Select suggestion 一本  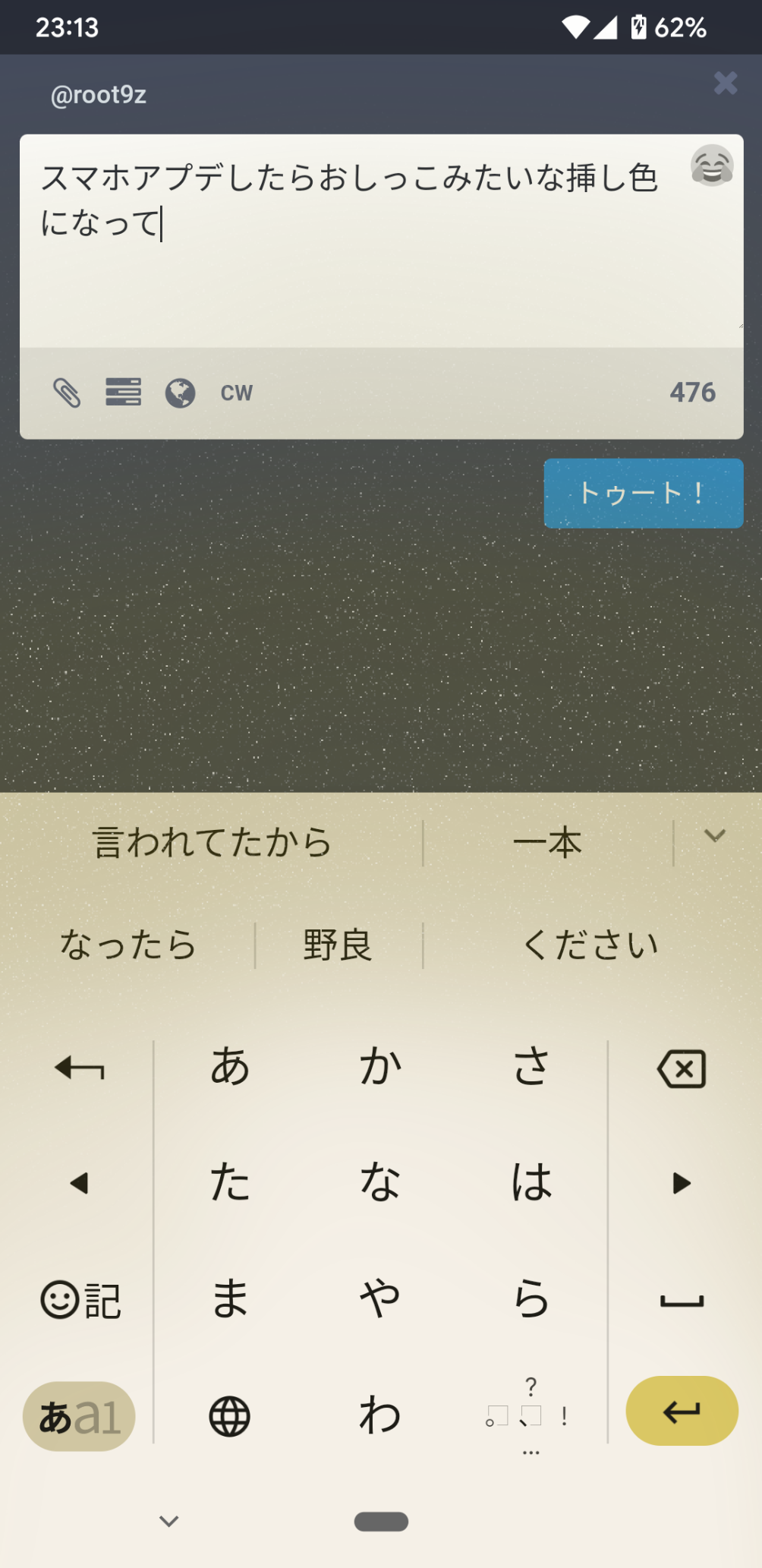tap(547, 843)
